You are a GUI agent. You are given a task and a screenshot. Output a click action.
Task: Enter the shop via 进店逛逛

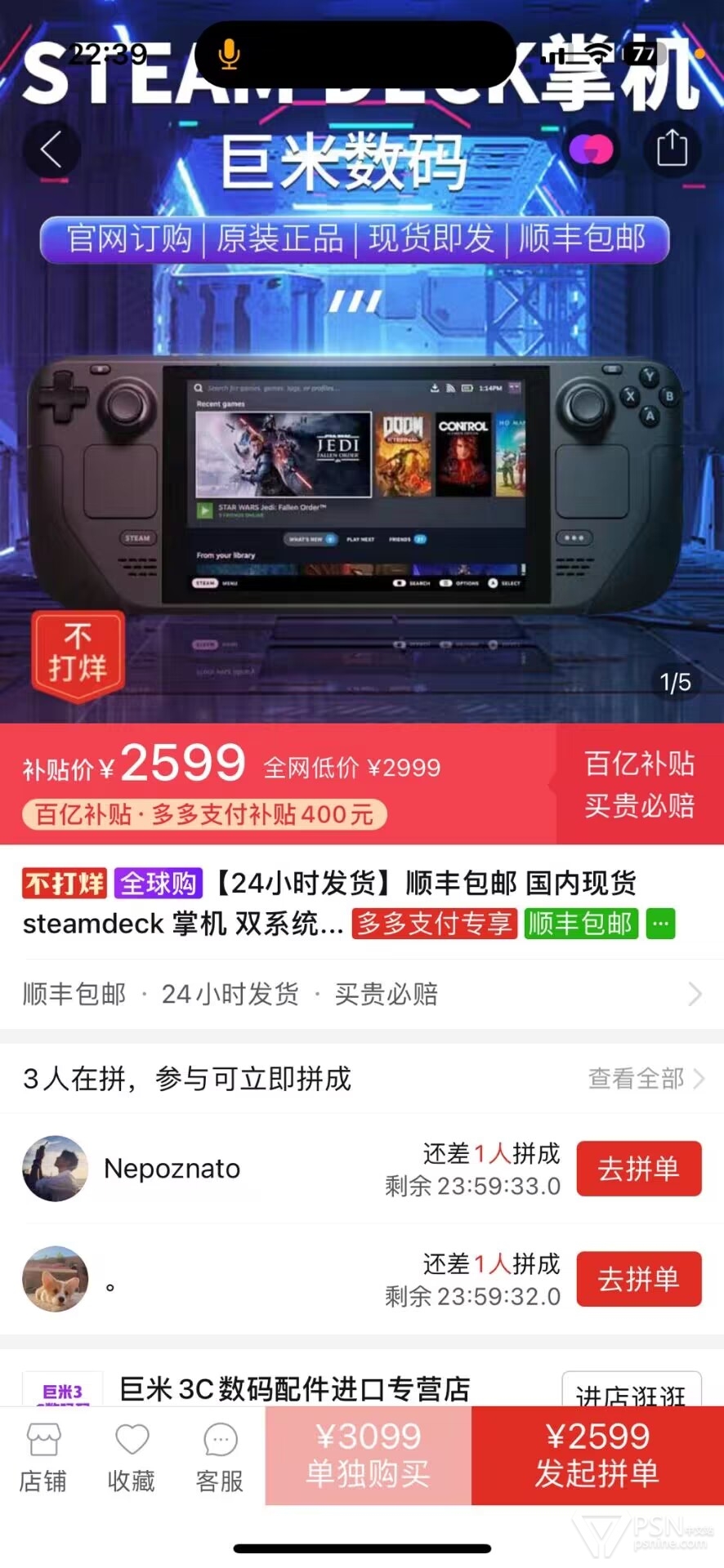630,1392
